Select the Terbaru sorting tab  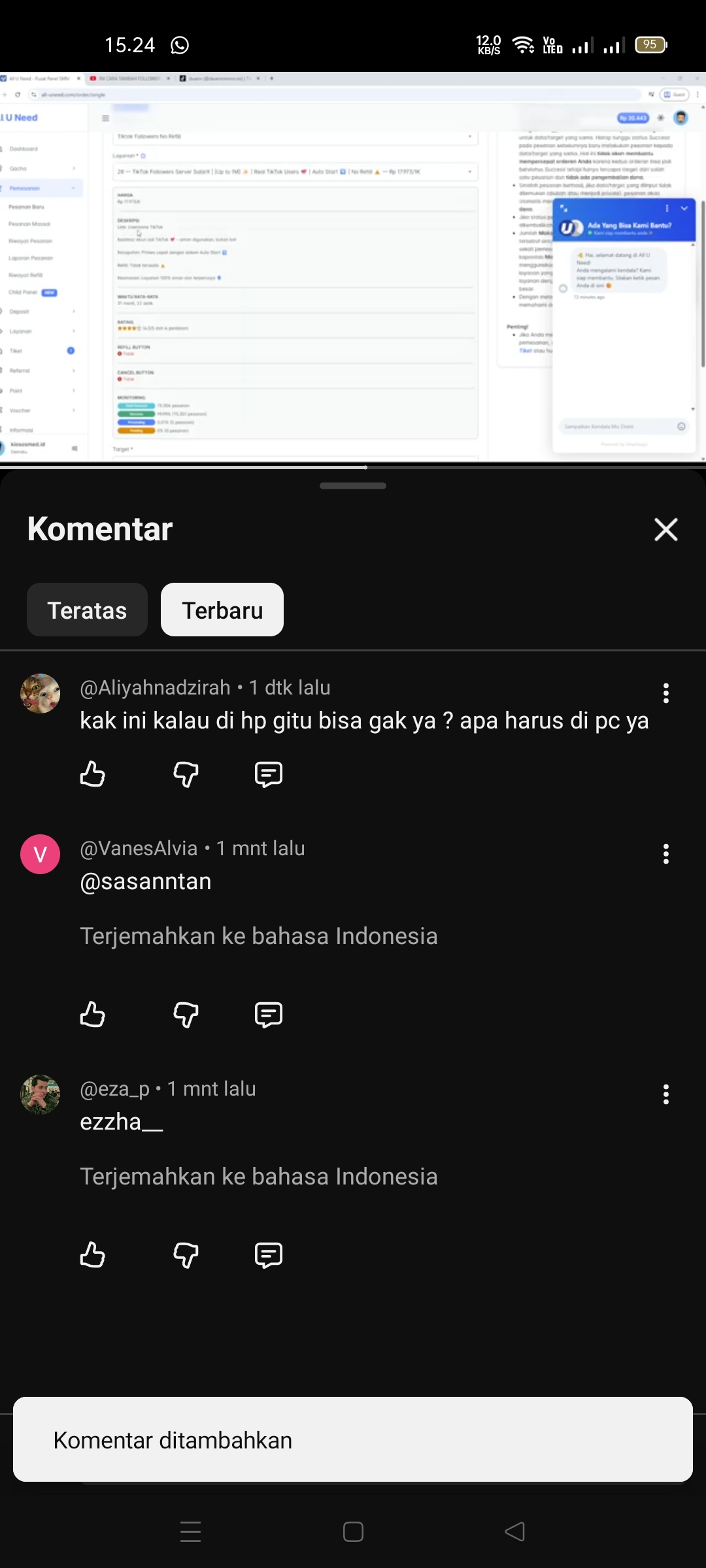pyautogui.click(x=222, y=610)
